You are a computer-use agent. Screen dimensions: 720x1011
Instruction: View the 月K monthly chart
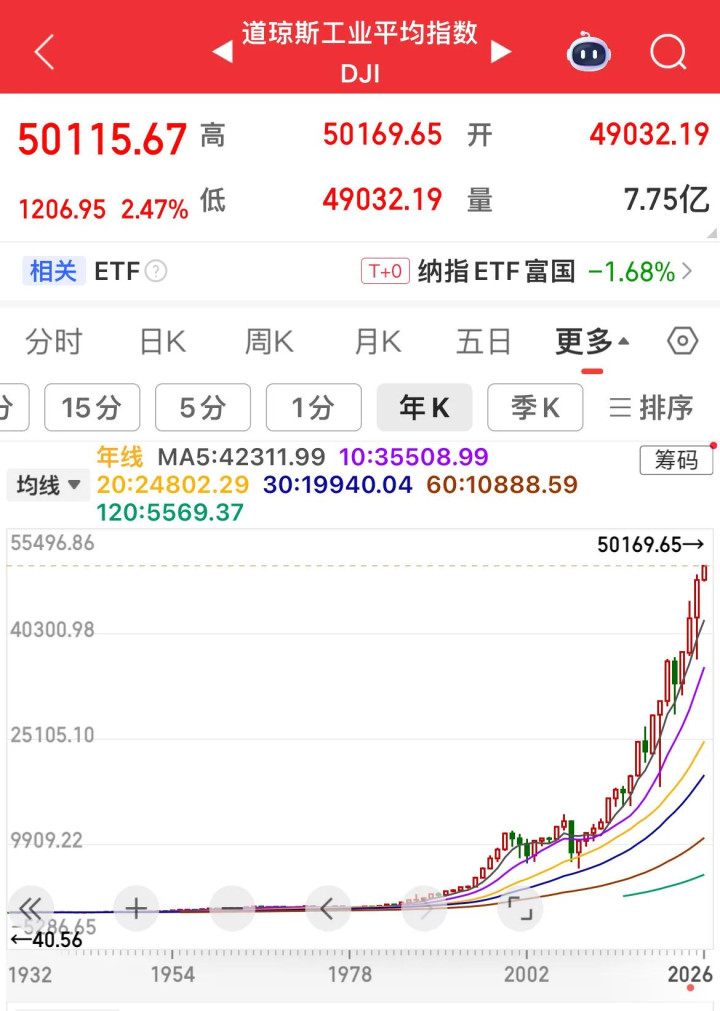377,342
